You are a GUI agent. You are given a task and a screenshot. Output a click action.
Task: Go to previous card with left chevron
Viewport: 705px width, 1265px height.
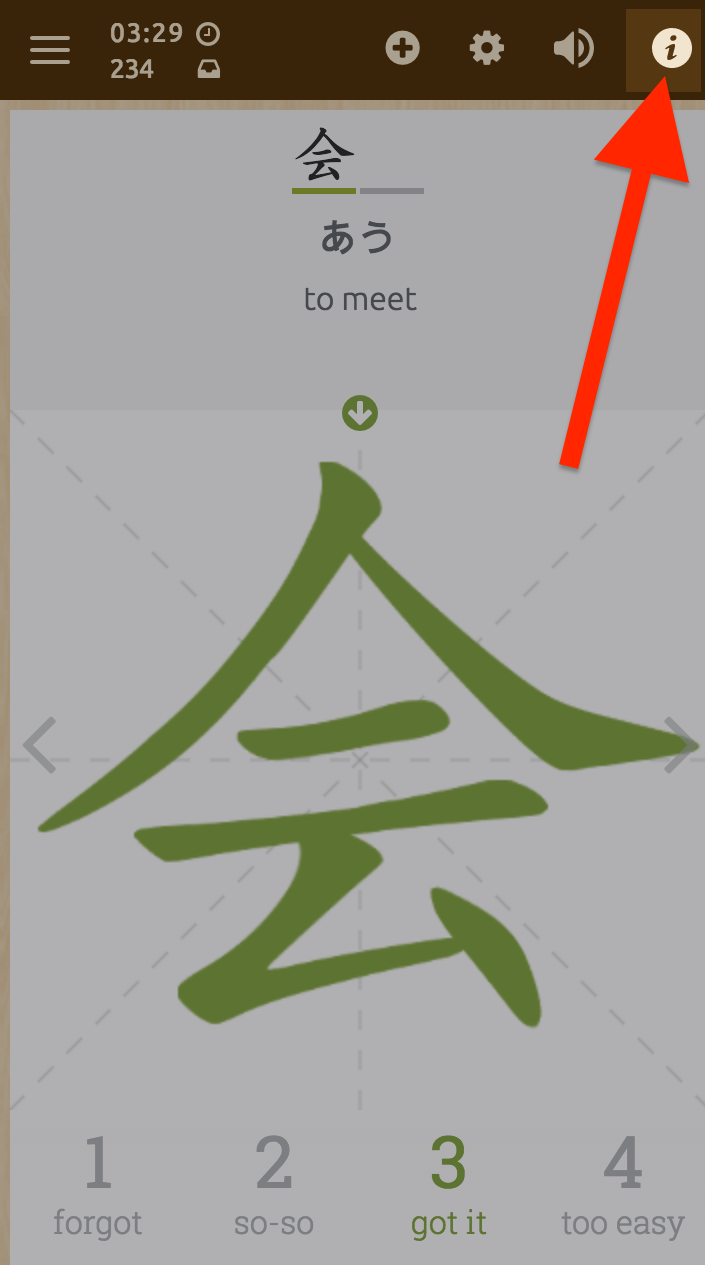pos(40,745)
